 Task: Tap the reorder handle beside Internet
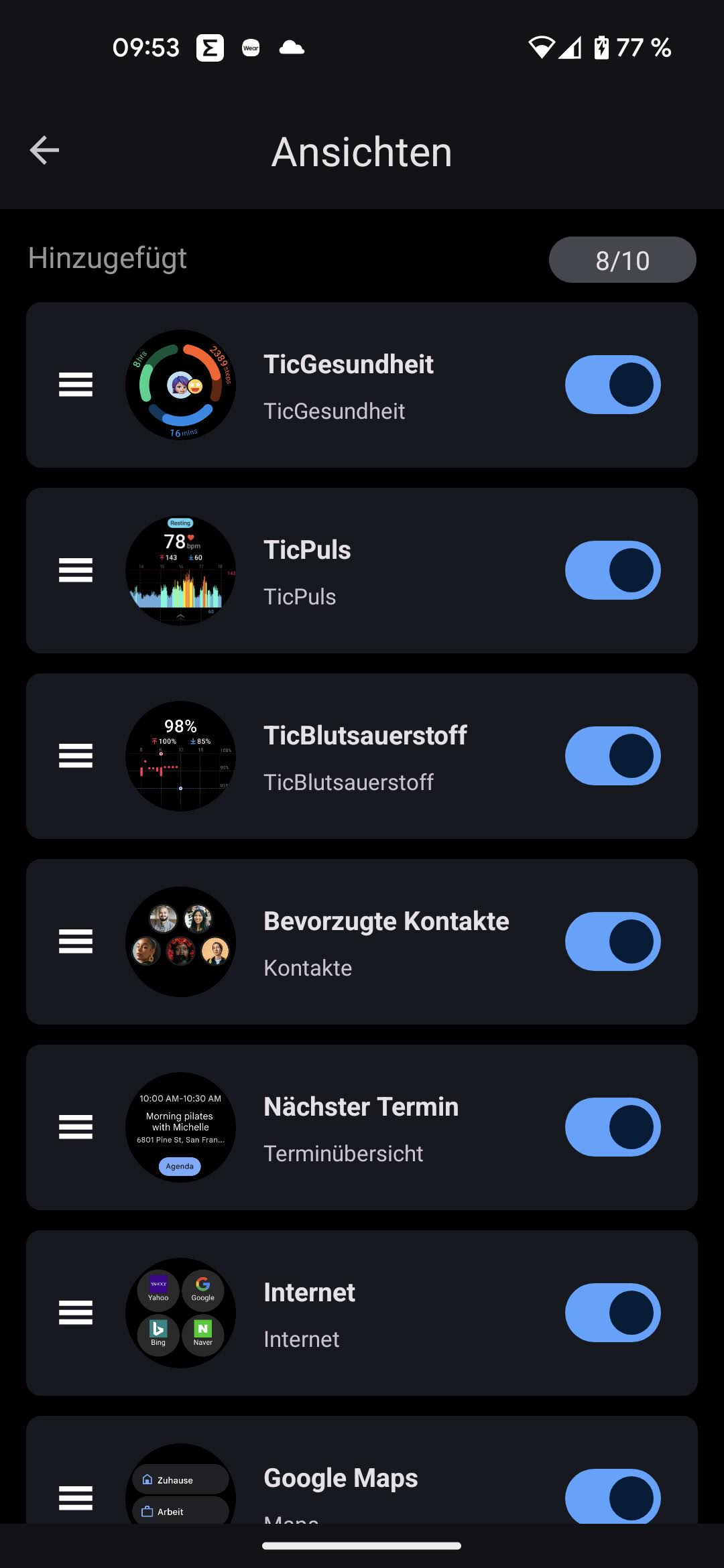(76, 1313)
